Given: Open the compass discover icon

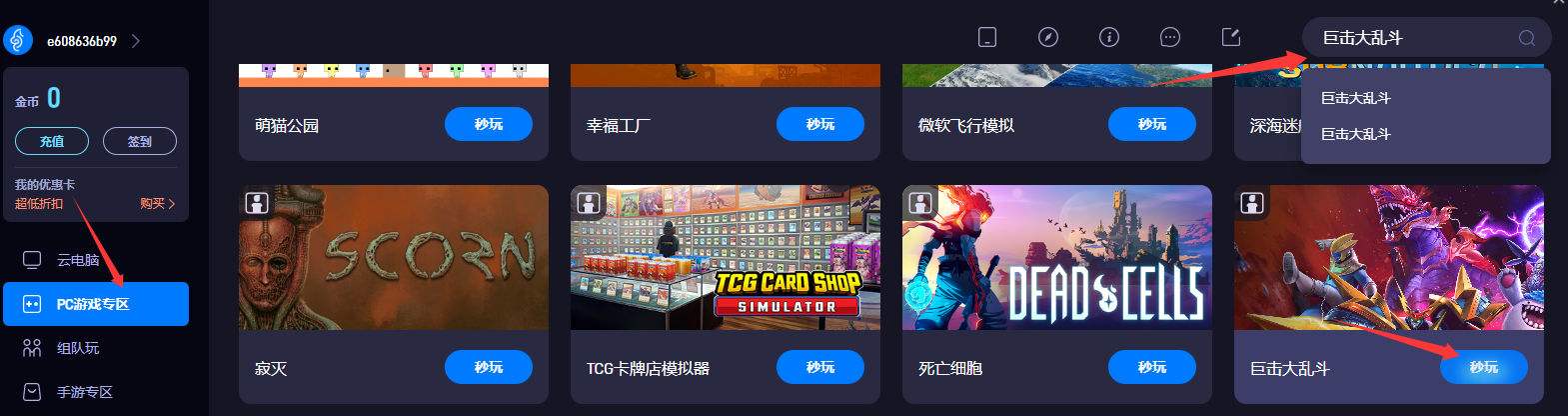Looking at the screenshot, I should [x=1048, y=38].
